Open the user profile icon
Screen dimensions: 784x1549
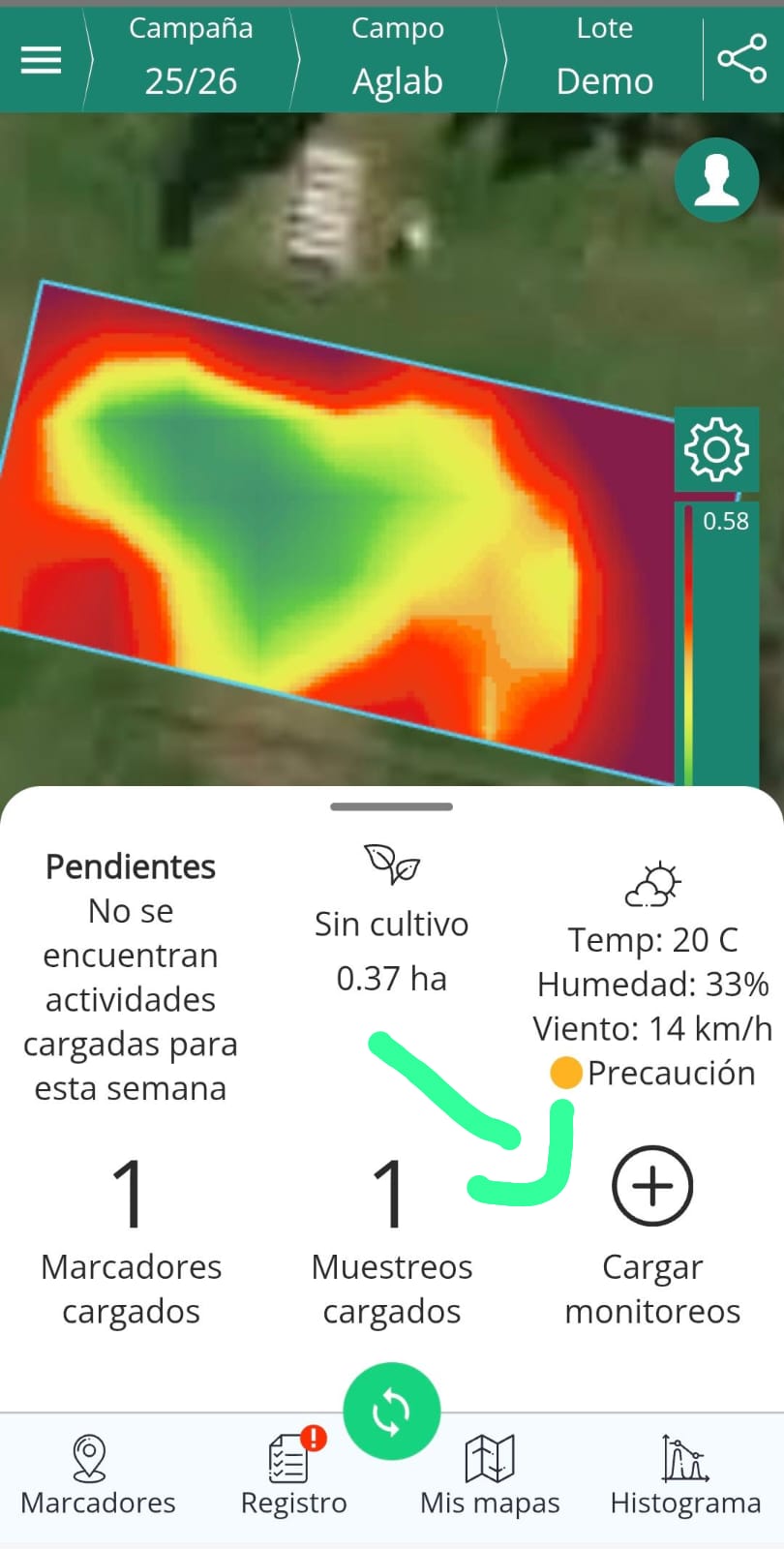tap(716, 180)
